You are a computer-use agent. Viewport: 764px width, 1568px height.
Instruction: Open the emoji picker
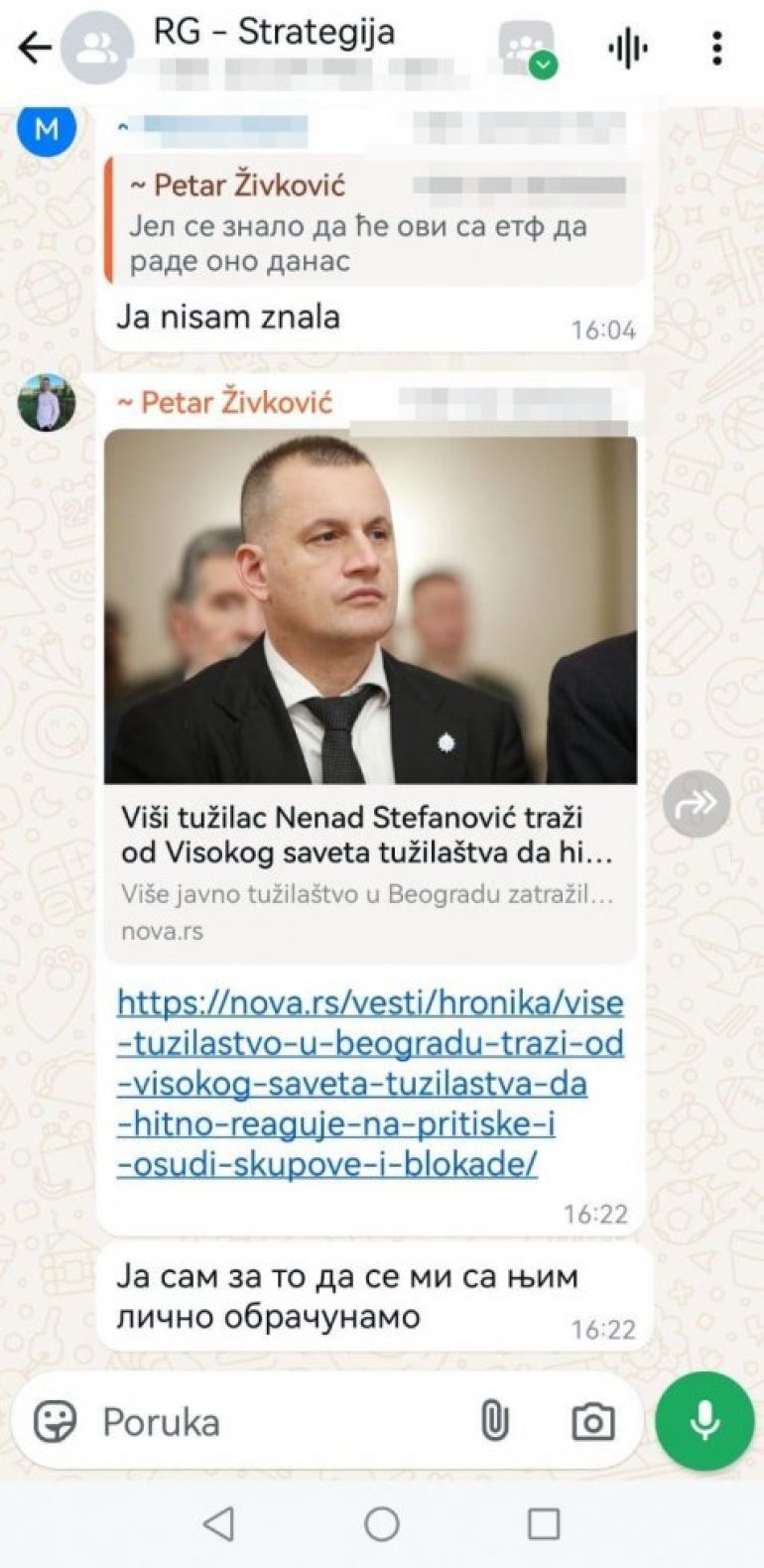(55, 1421)
